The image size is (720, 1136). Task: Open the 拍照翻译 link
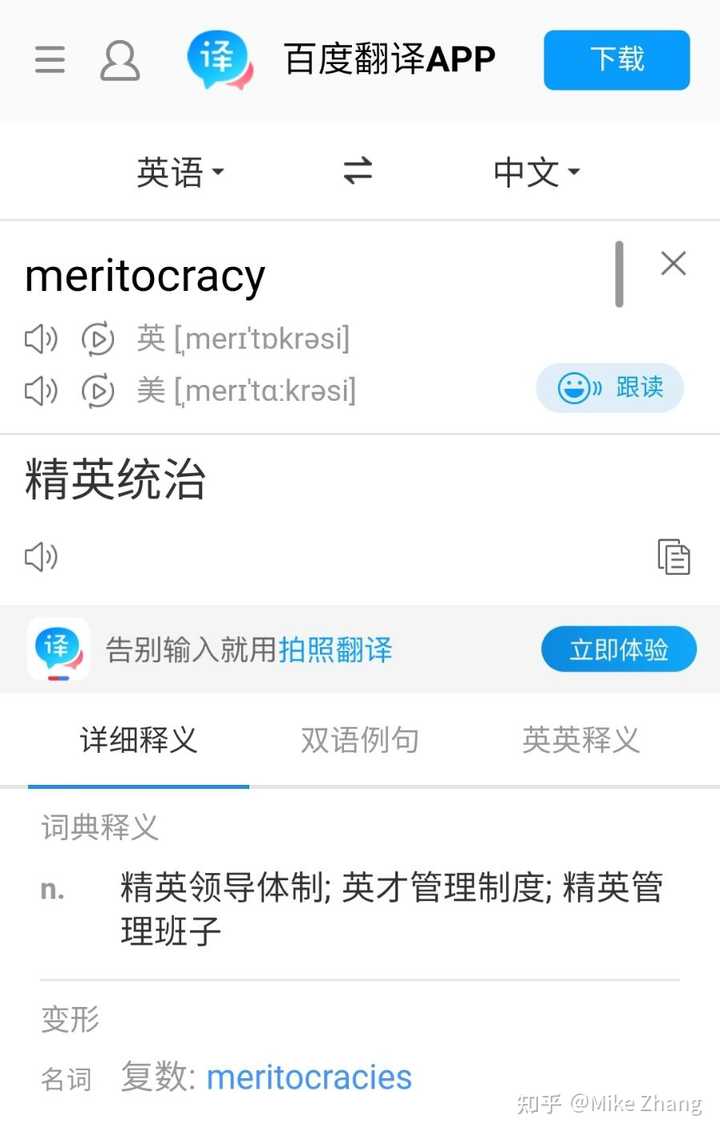pos(336,649)
